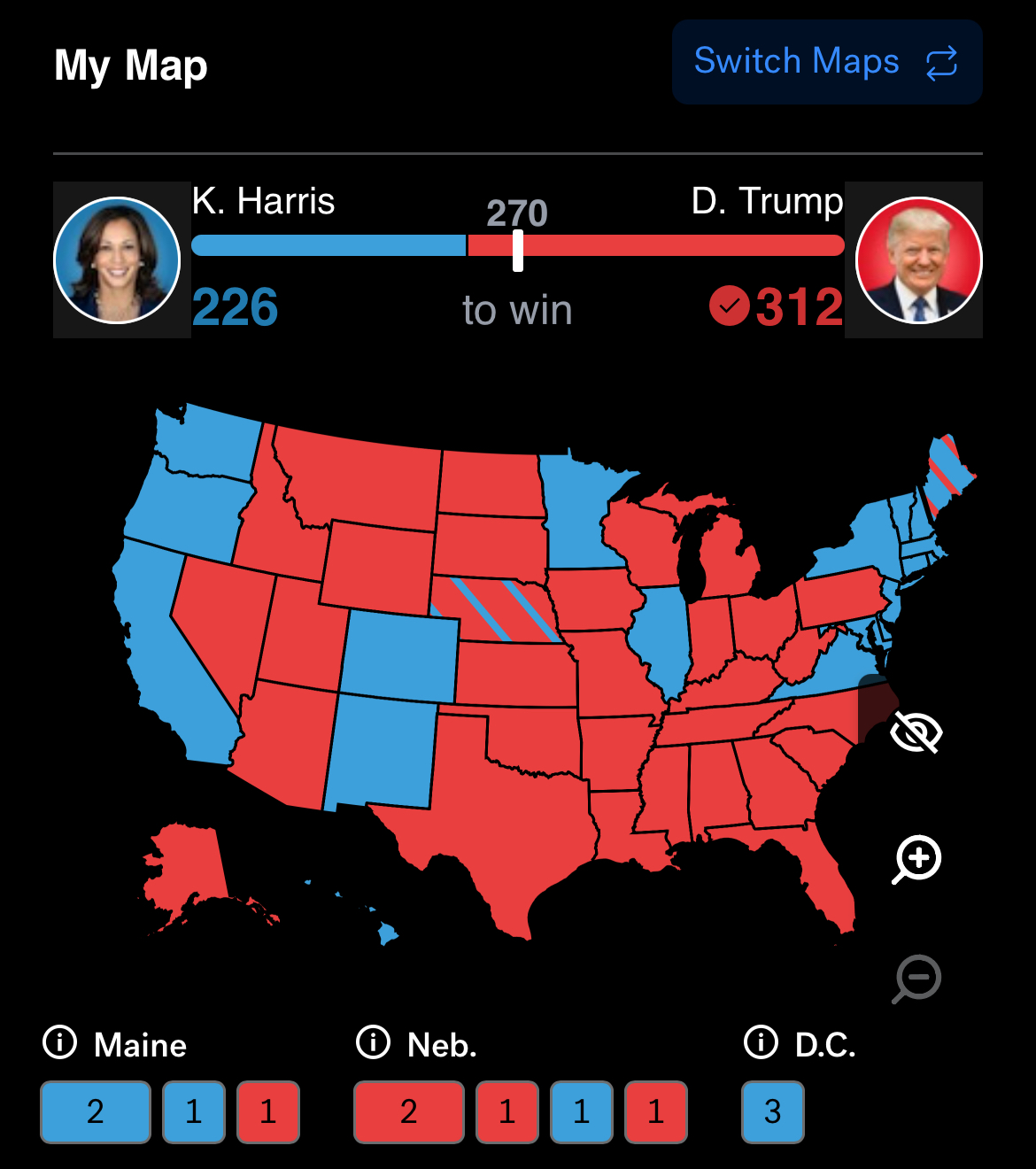Image resolution: width=1036 pixels, height=1169 pixels.
Task: Toggle Maine's blue 1-vote box
Action: [x=194, y=1111]
